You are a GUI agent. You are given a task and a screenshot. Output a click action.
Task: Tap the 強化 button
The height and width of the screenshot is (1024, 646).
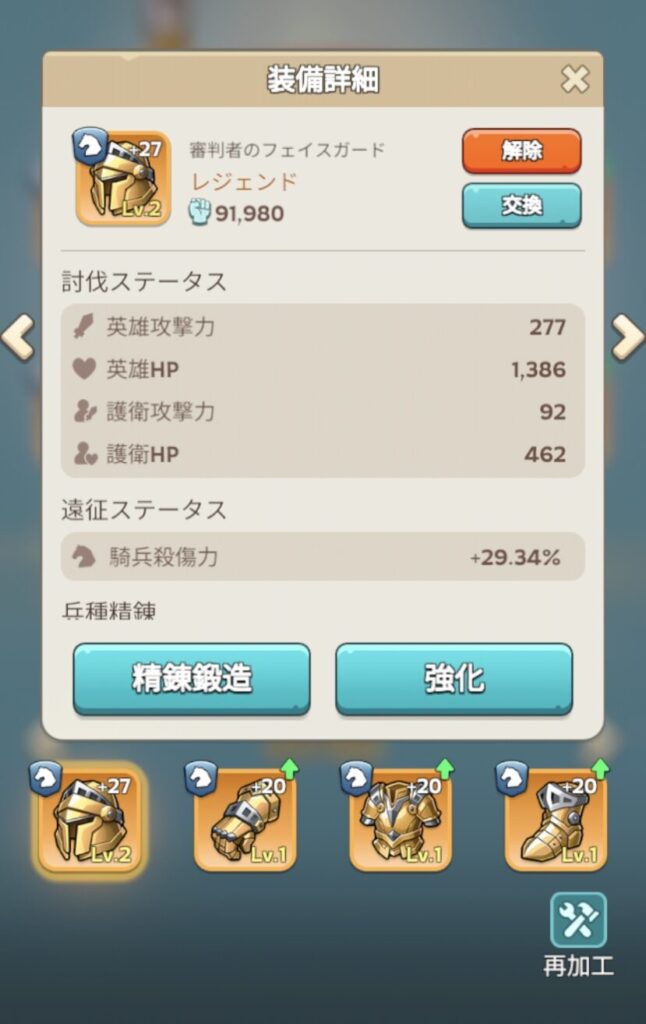(454, 679)
